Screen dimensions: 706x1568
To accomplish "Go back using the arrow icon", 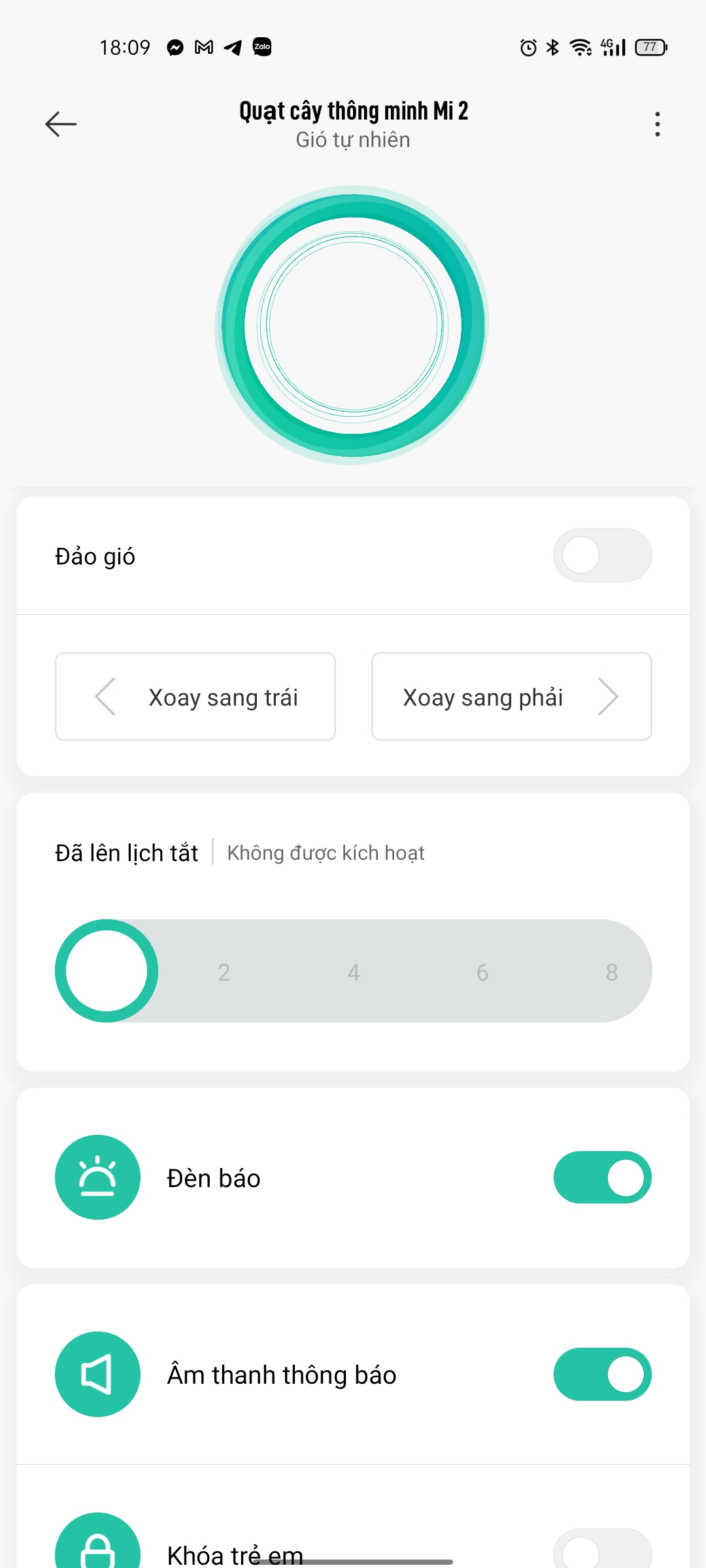I will coord(61,123).
